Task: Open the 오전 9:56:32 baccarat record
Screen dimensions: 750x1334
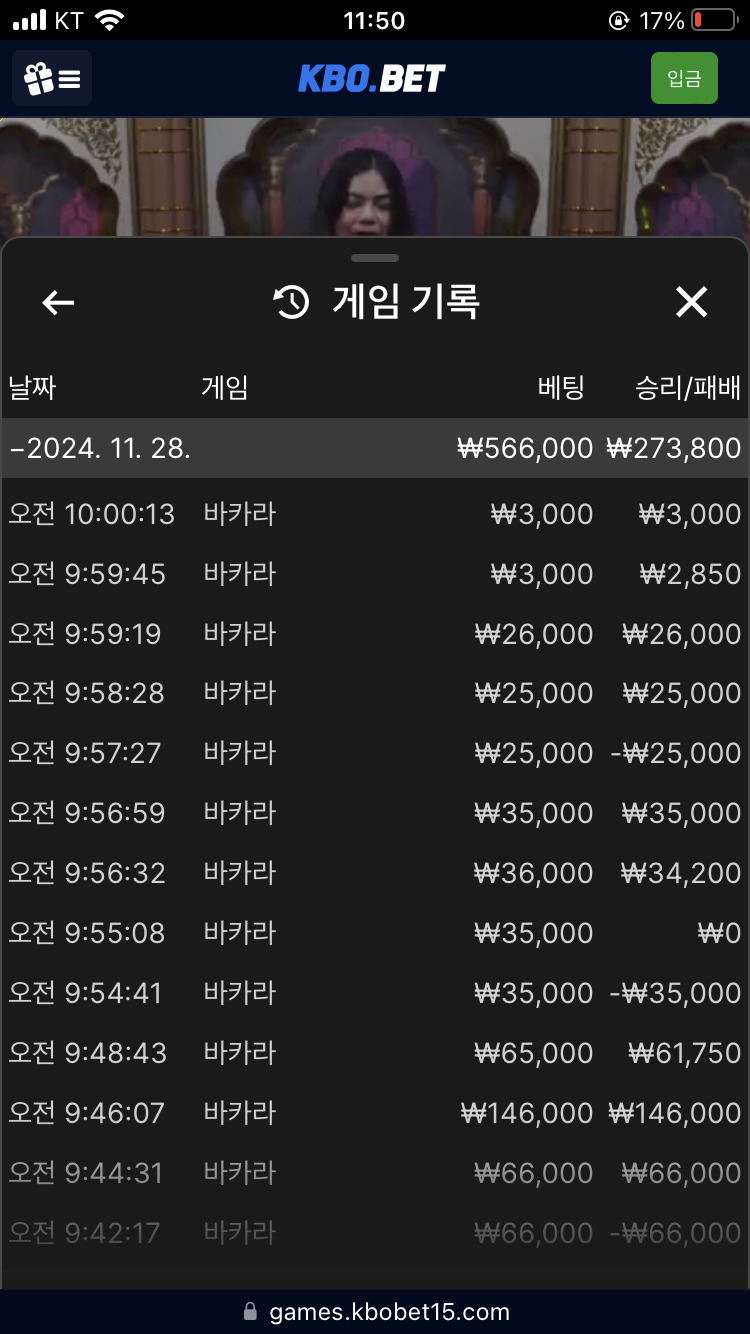Action: pyautogui.click(x=375, y=873)
